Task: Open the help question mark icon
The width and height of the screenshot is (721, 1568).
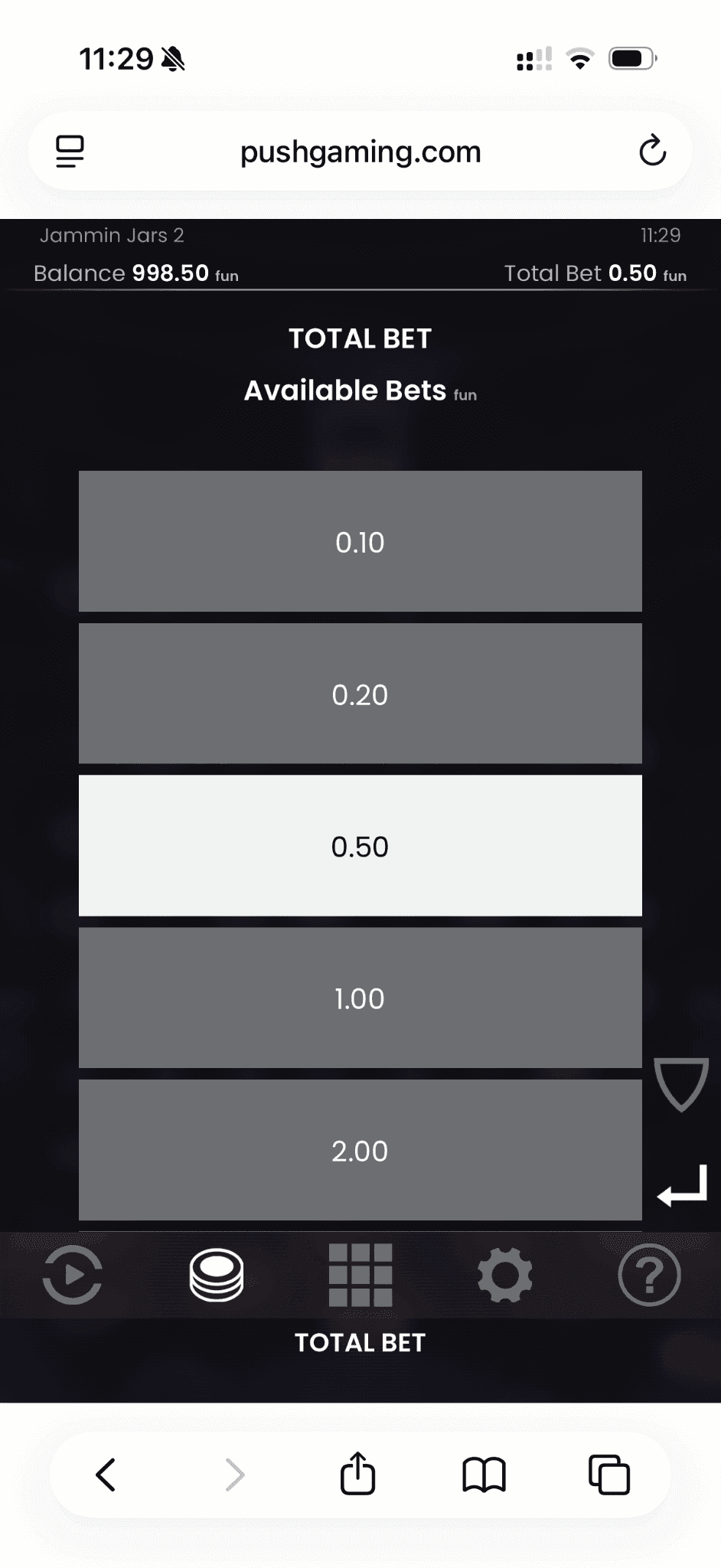Action: click(648, 1273)
